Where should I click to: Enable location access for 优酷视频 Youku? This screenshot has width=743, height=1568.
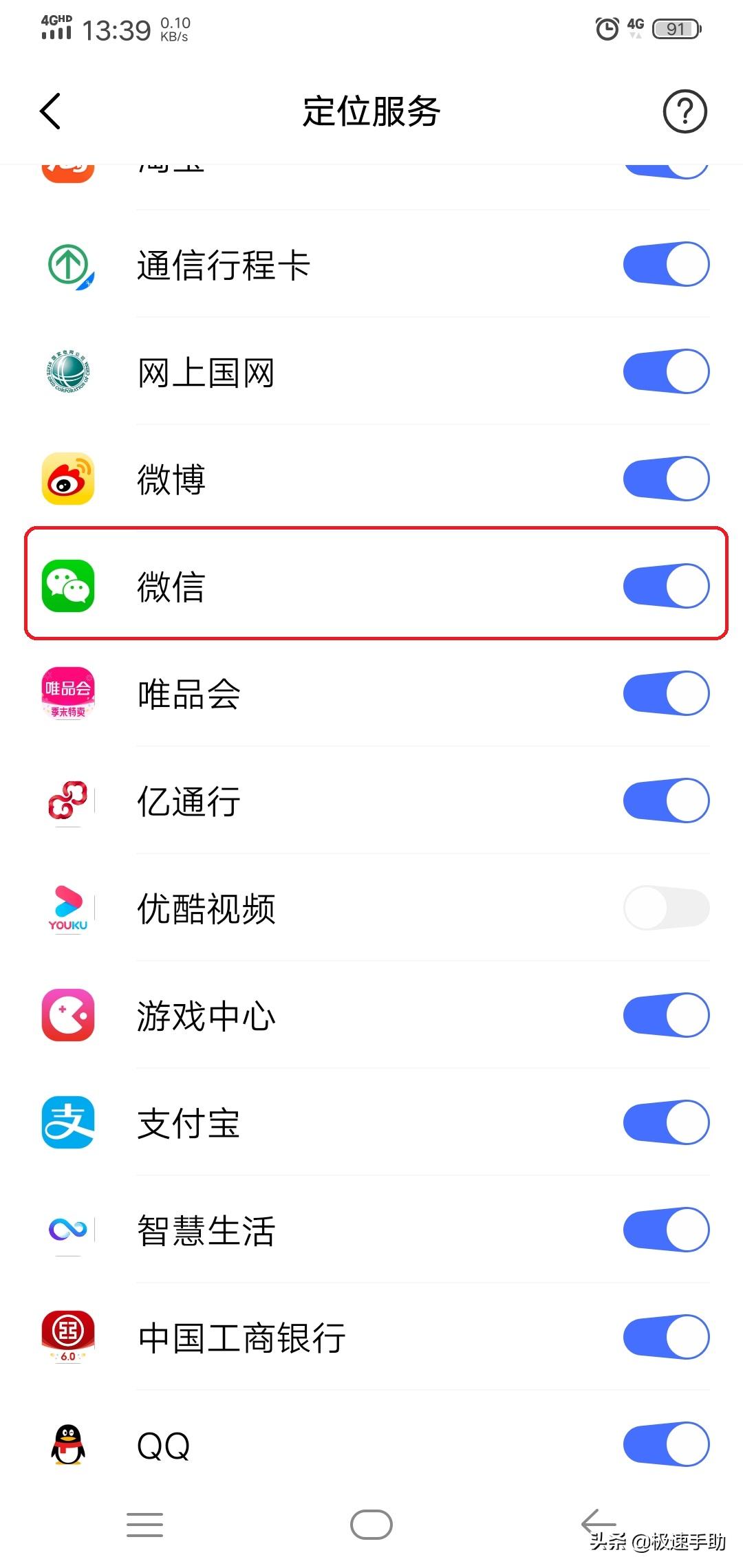click(x=665, y=908)
